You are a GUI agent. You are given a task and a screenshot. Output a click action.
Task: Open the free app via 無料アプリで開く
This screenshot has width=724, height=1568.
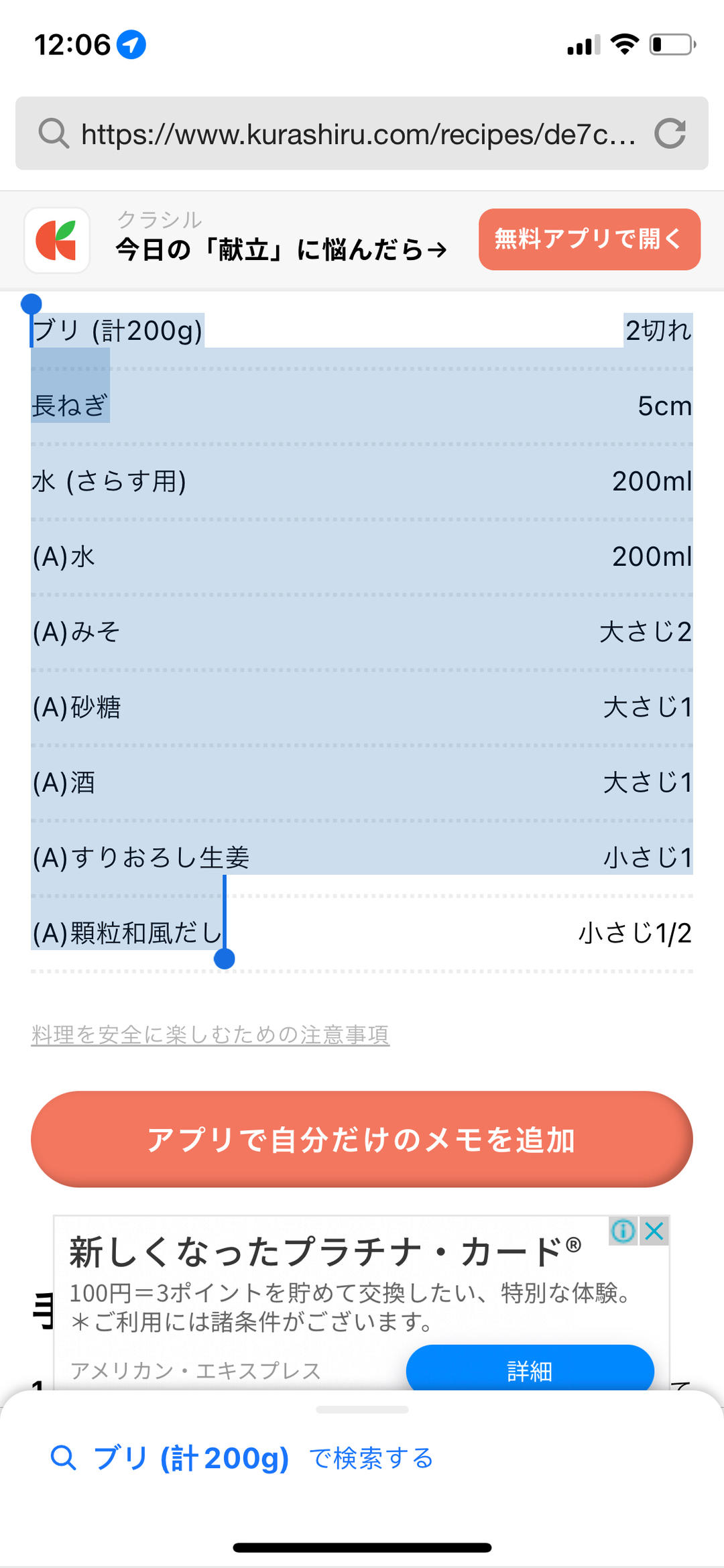pos(589,239)
